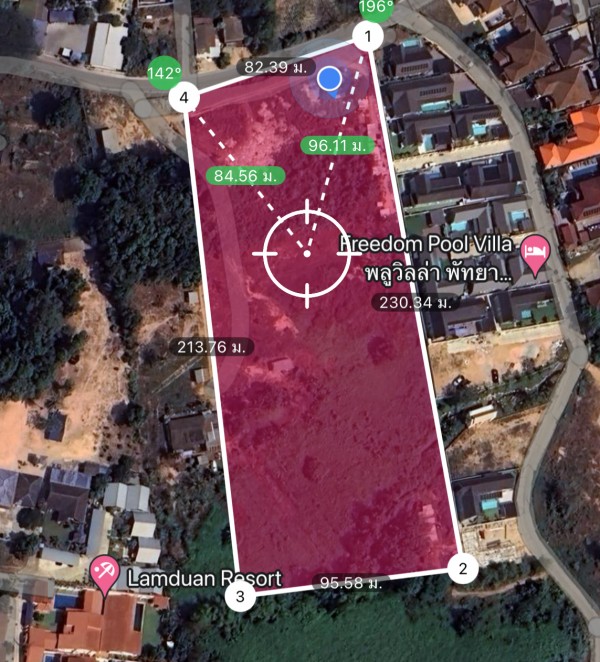Open Freedom Pool Villa place pin
This screenshot has height=662, width=600.
coord(536,254)
